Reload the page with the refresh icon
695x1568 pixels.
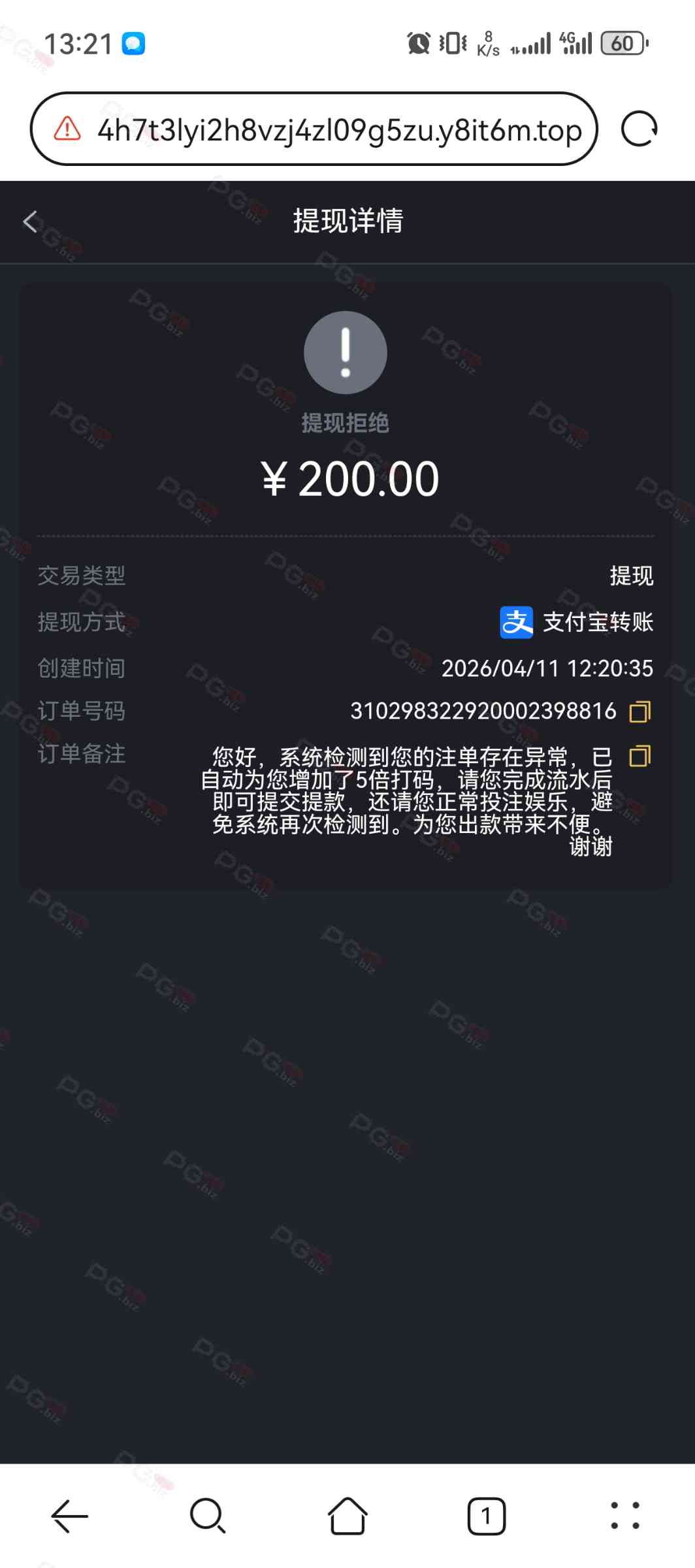pos(639,129)
